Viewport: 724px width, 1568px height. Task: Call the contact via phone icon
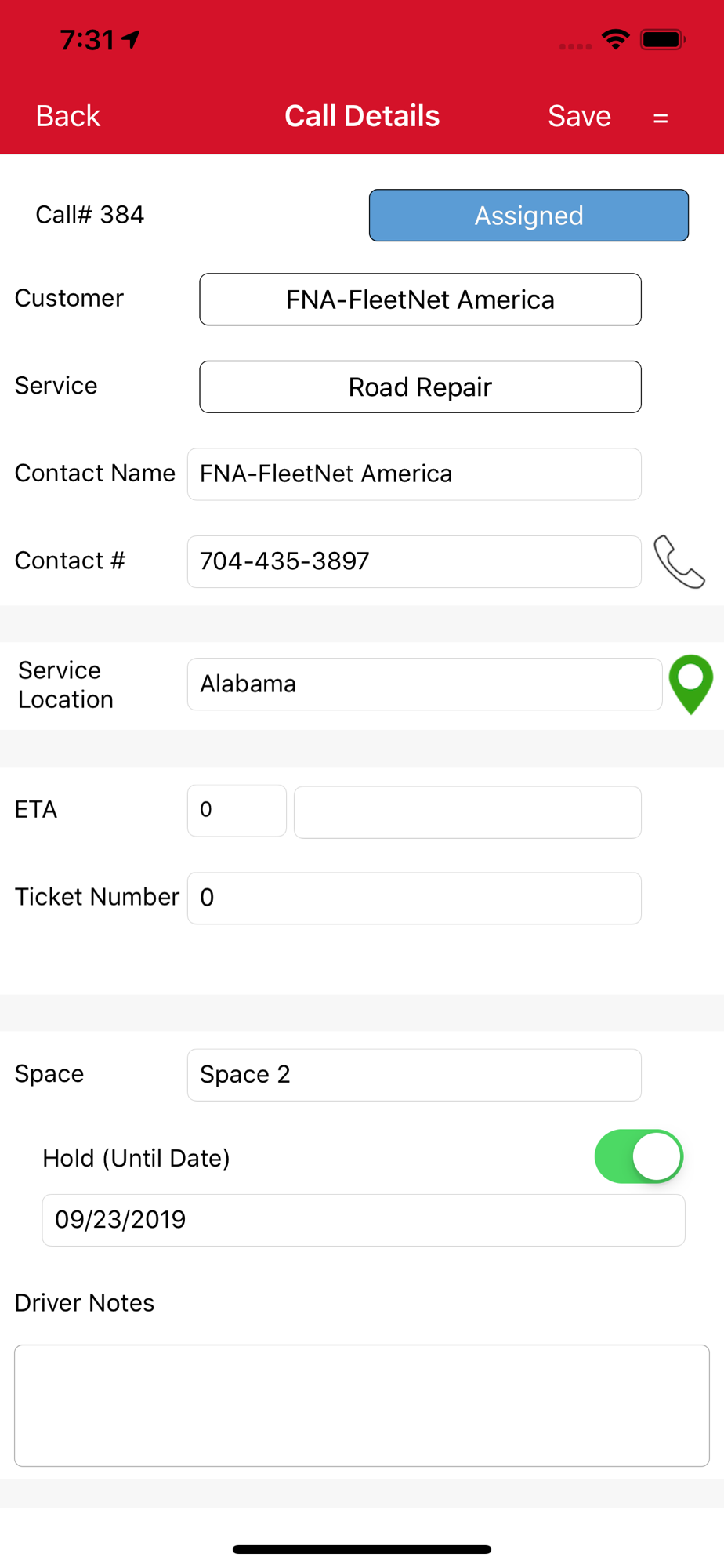point(679,561)
